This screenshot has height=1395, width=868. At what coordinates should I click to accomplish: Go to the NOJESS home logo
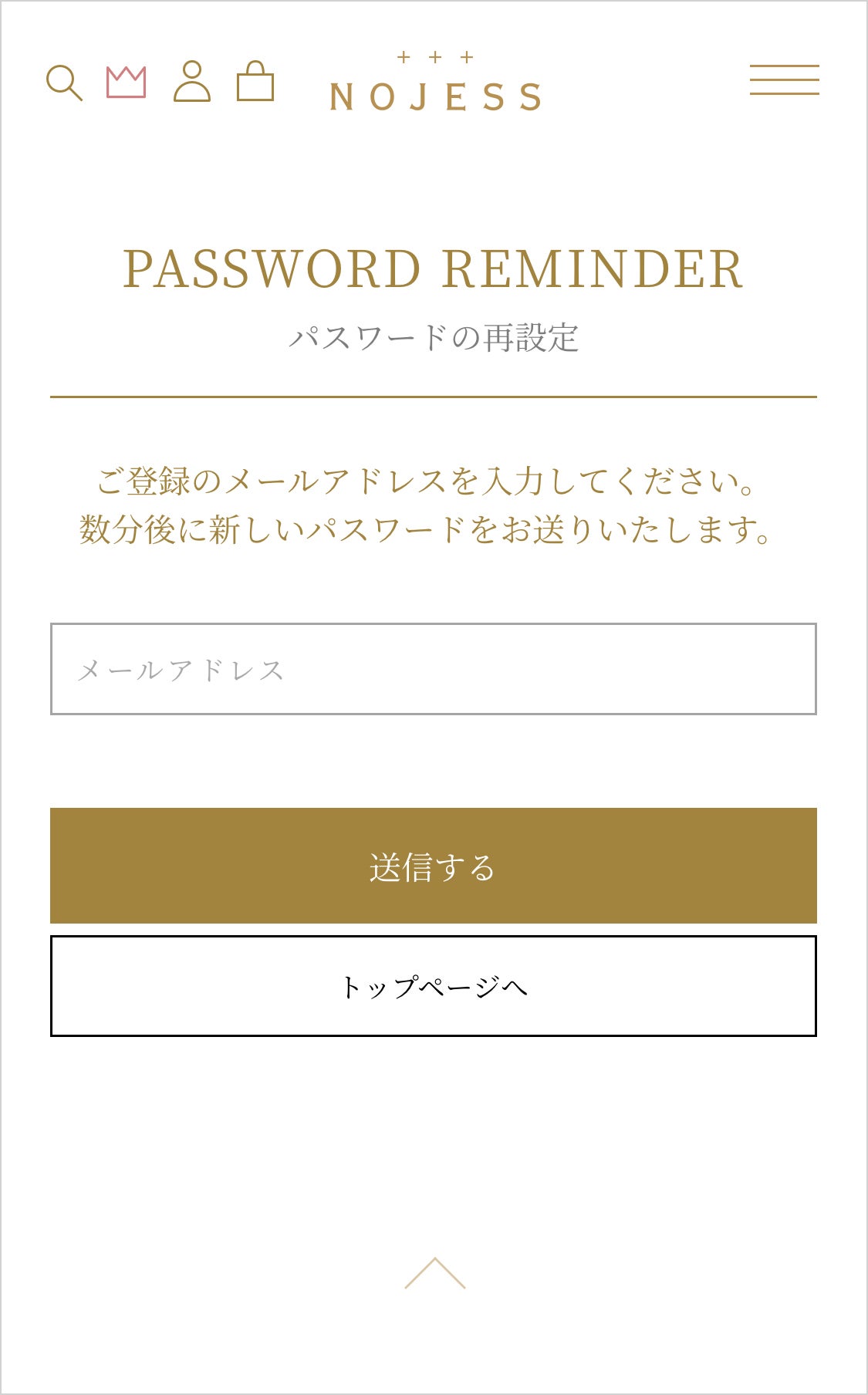pyautogui.click(x=435, y=82)
